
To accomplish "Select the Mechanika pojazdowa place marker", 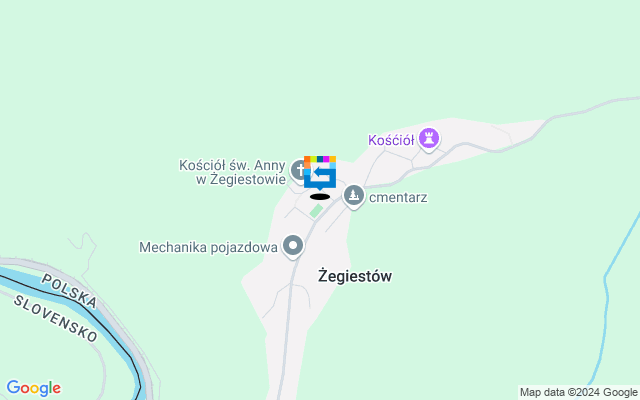I will [x=293, y=245].
